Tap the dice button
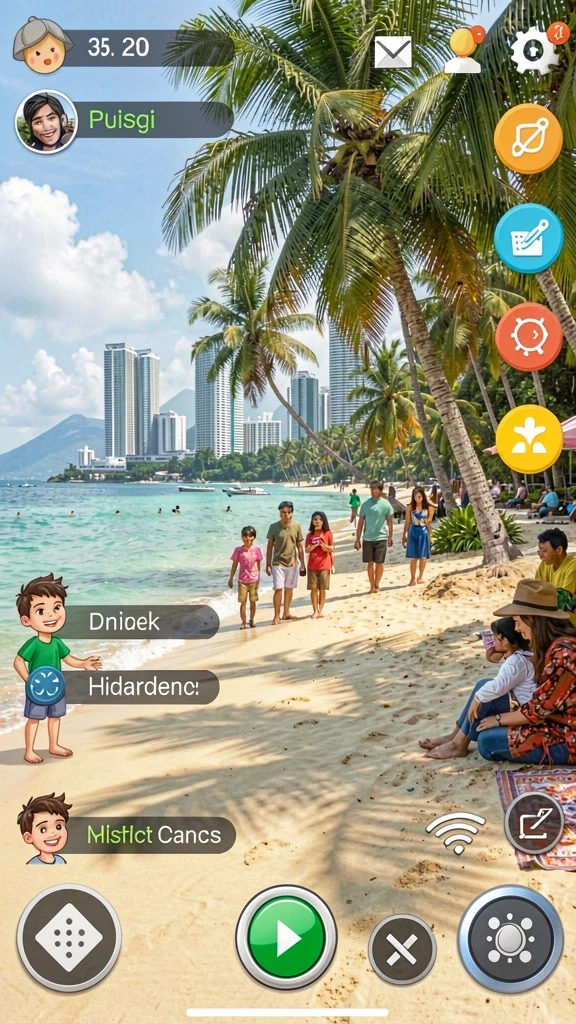The height and width of the screenshot is (1024, 576). pyautogui.click(x=69, y=938)
